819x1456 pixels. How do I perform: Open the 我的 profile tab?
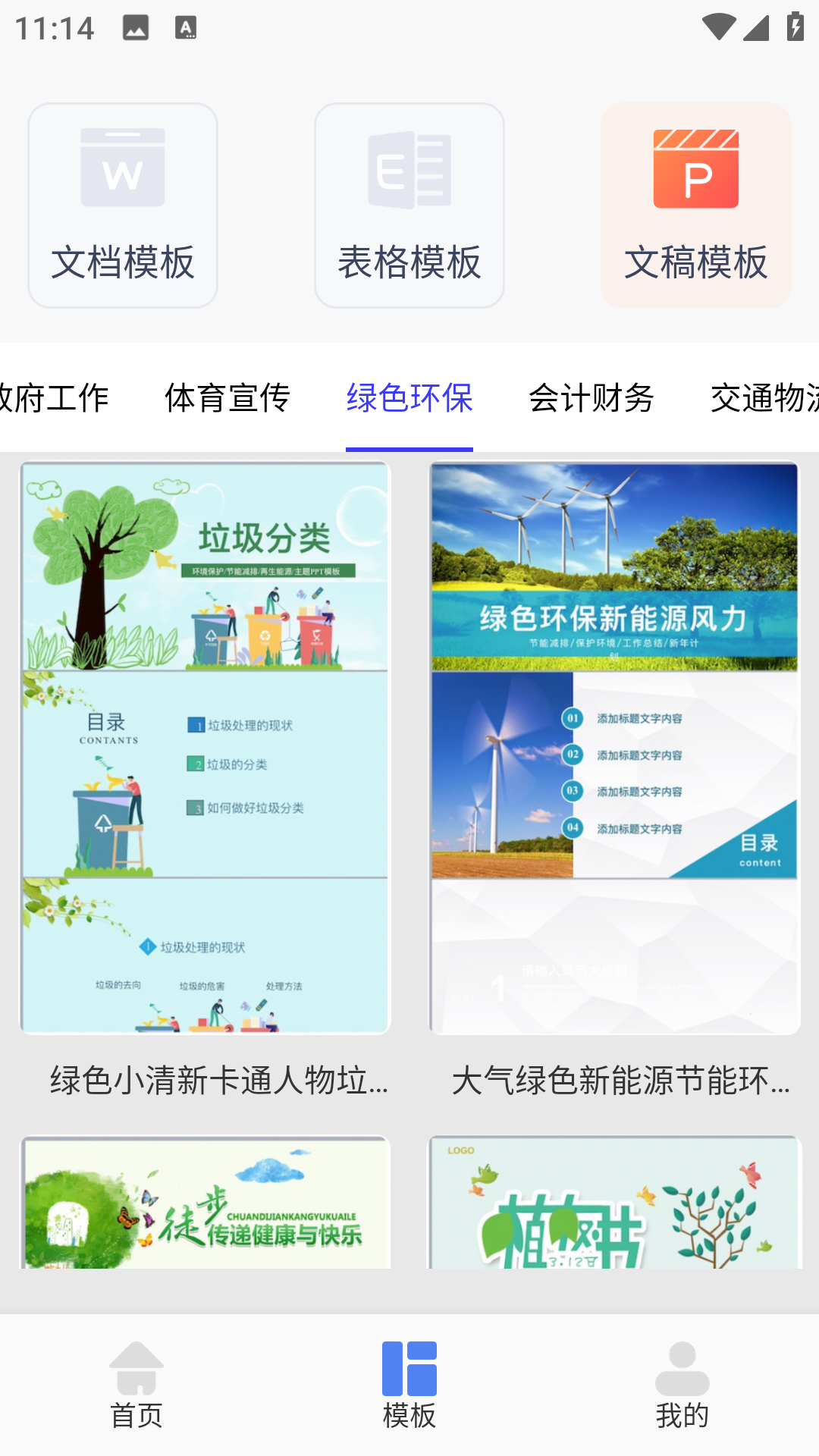[682, 1385]
